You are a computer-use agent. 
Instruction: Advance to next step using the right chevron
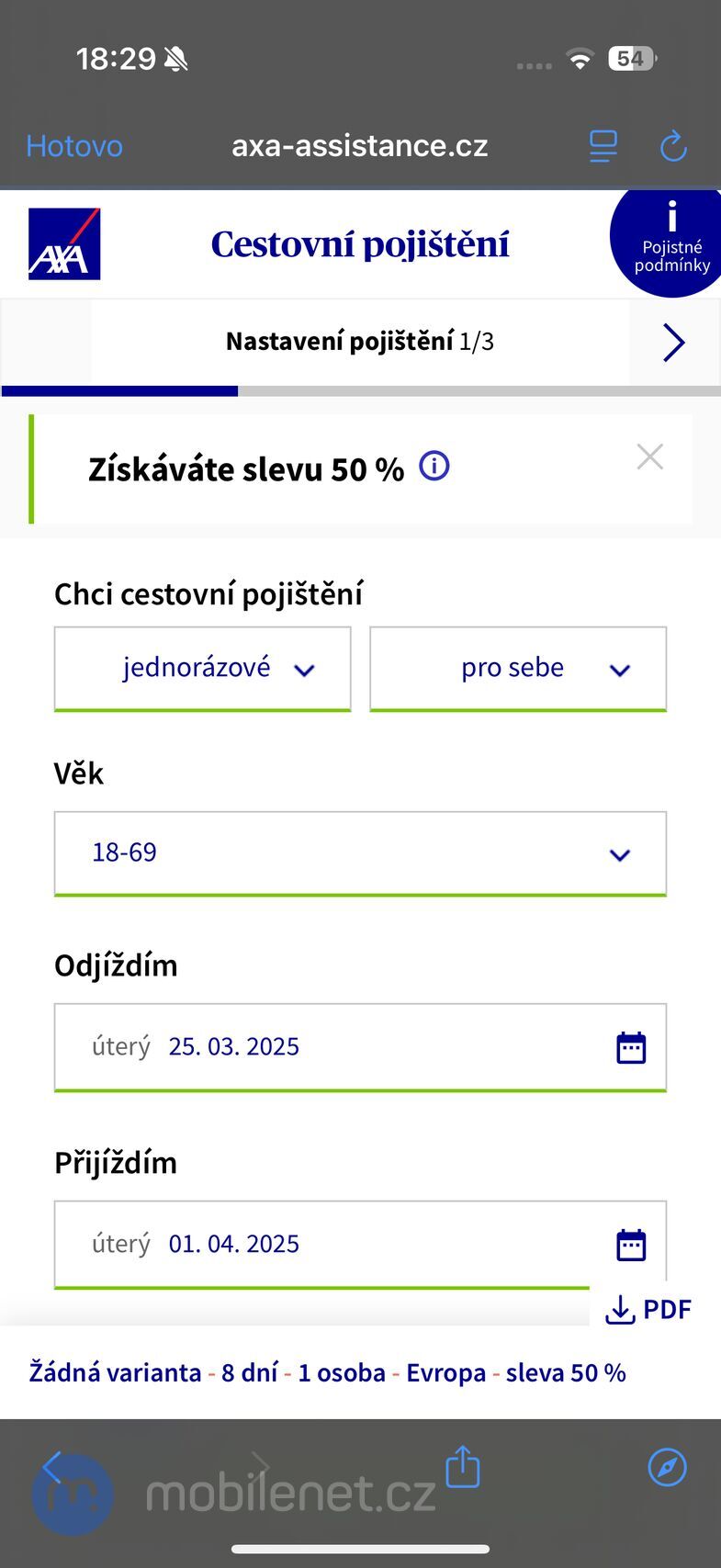coord(674,342)
